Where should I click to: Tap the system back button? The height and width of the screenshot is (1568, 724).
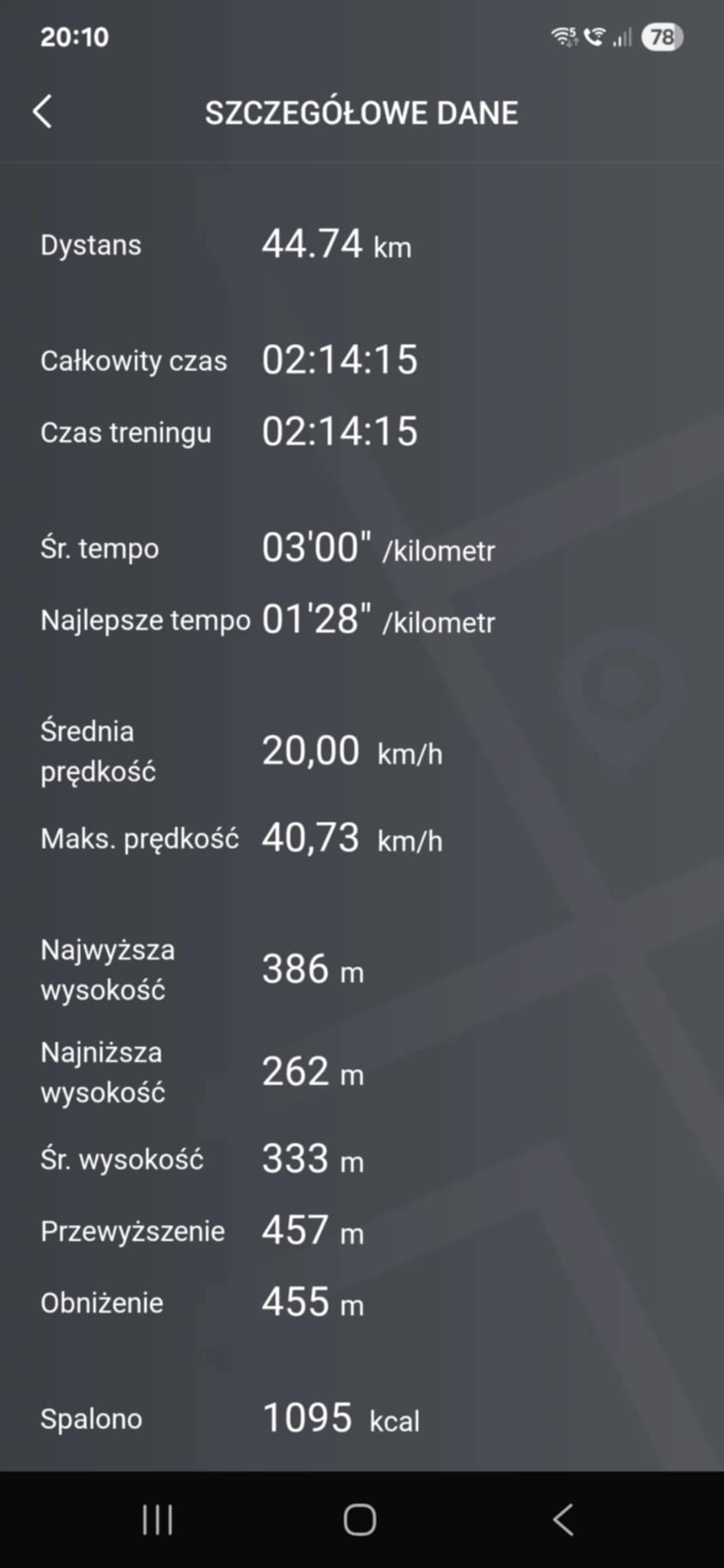[x=563, y=1520]
